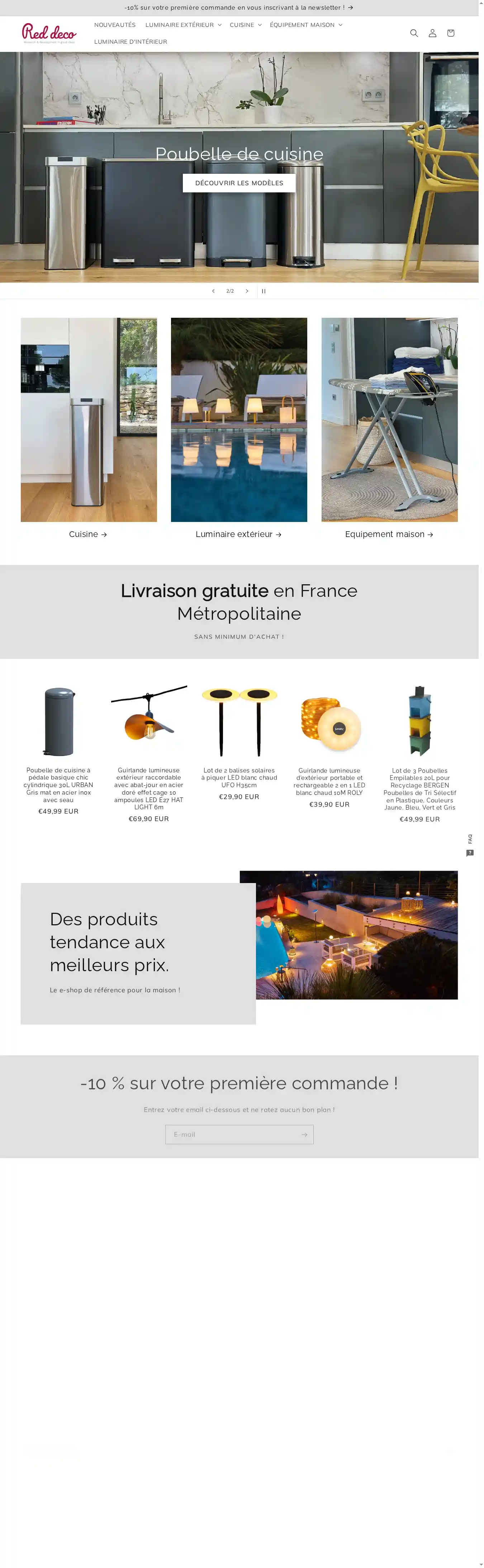Show the previous slide
Screen dimensions: 484x1568
click(213, 292)
